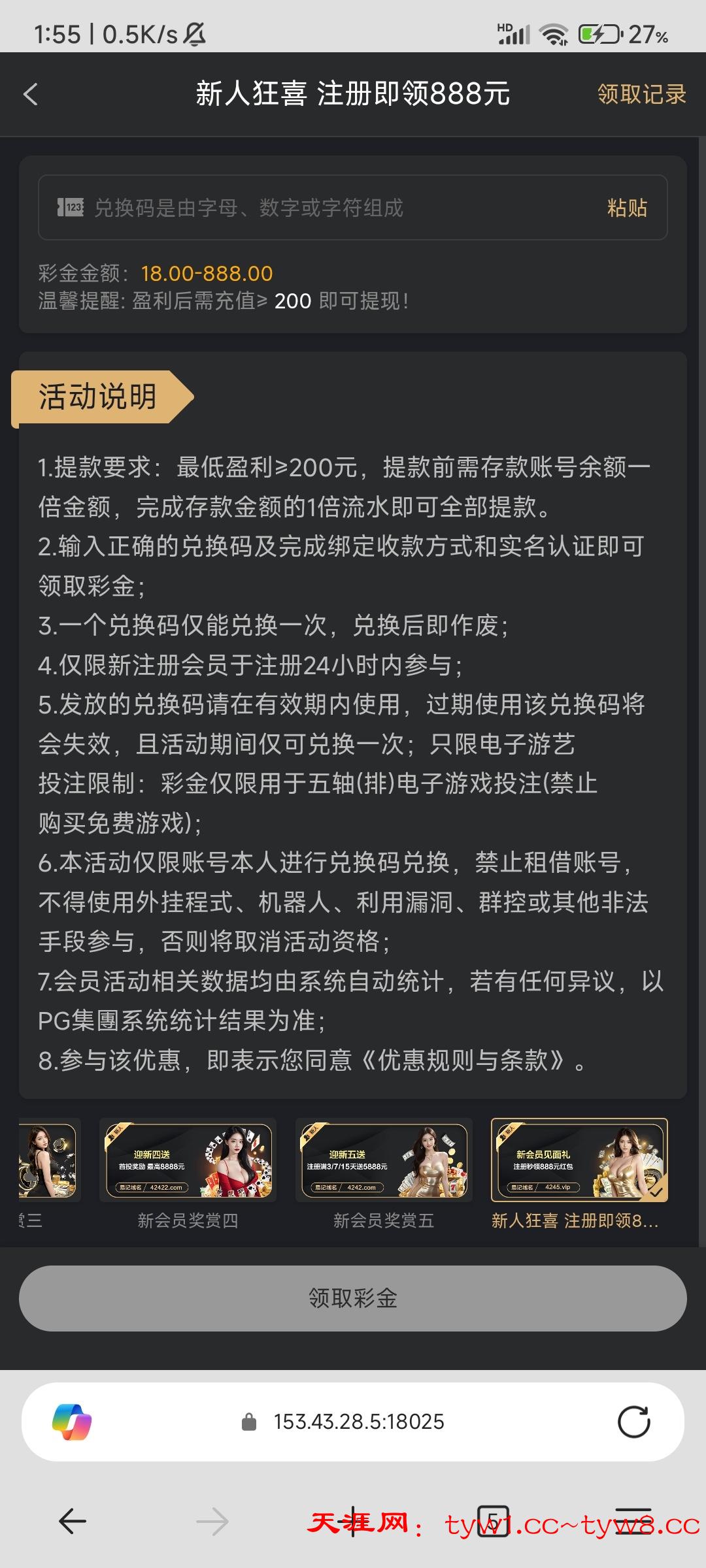
Task: Open the 新会员奖赏五 promotion card
Action: pos(384,1161)
